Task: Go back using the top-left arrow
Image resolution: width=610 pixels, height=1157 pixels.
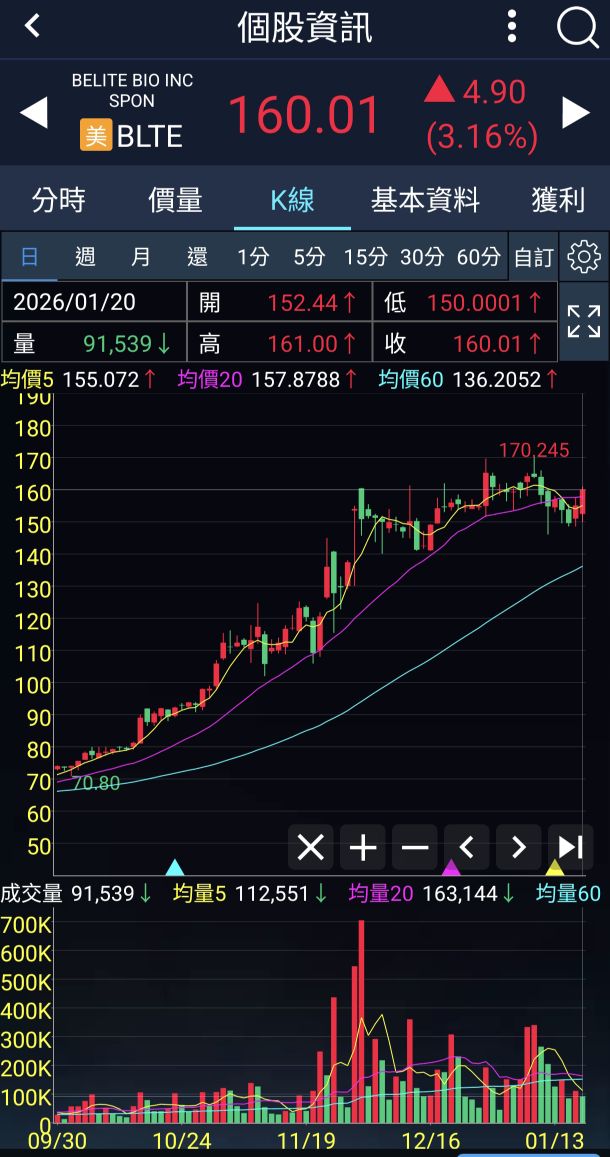Action: [x=33, y=26]
